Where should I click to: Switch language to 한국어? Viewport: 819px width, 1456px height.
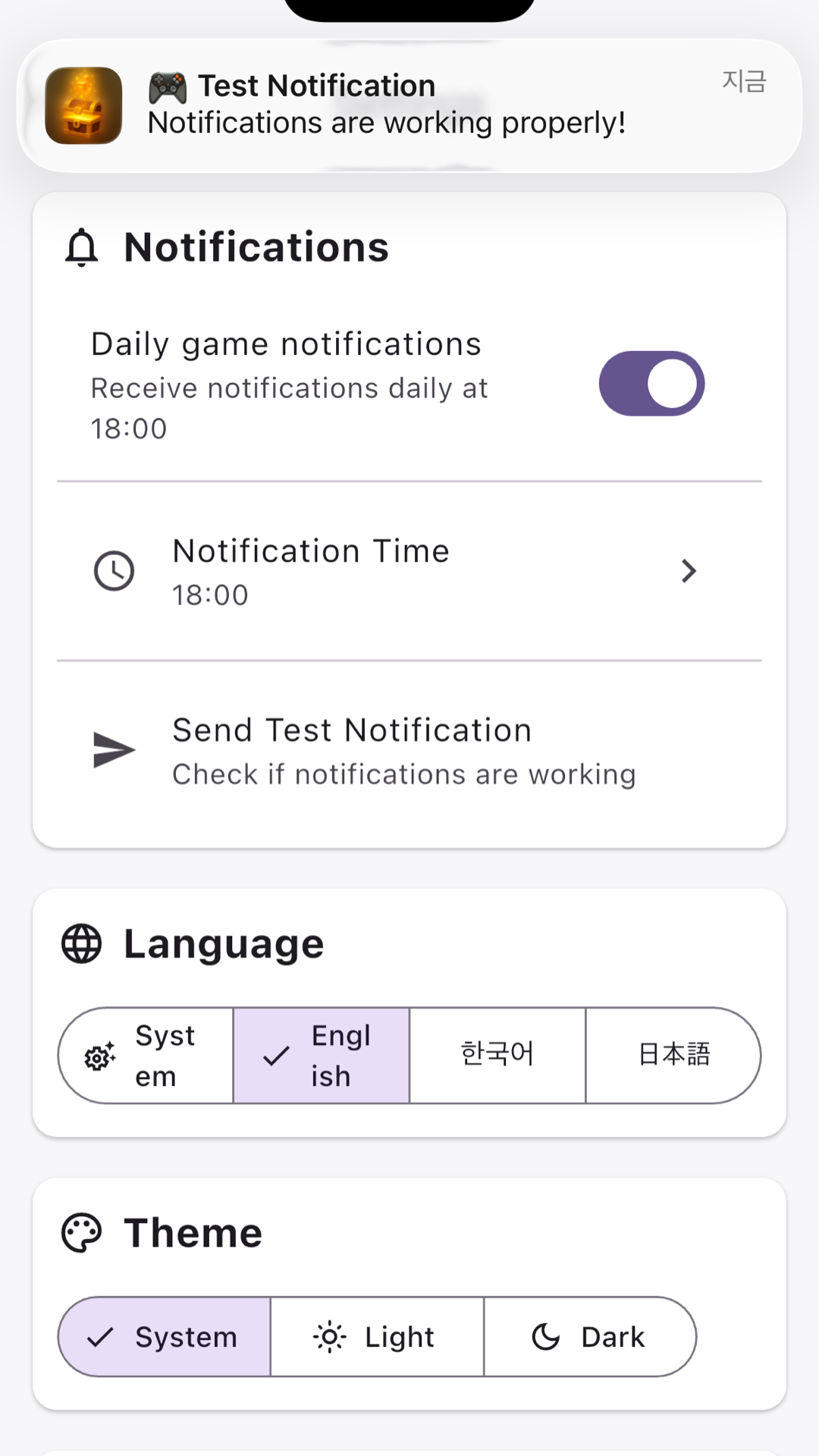point(497,1056)
